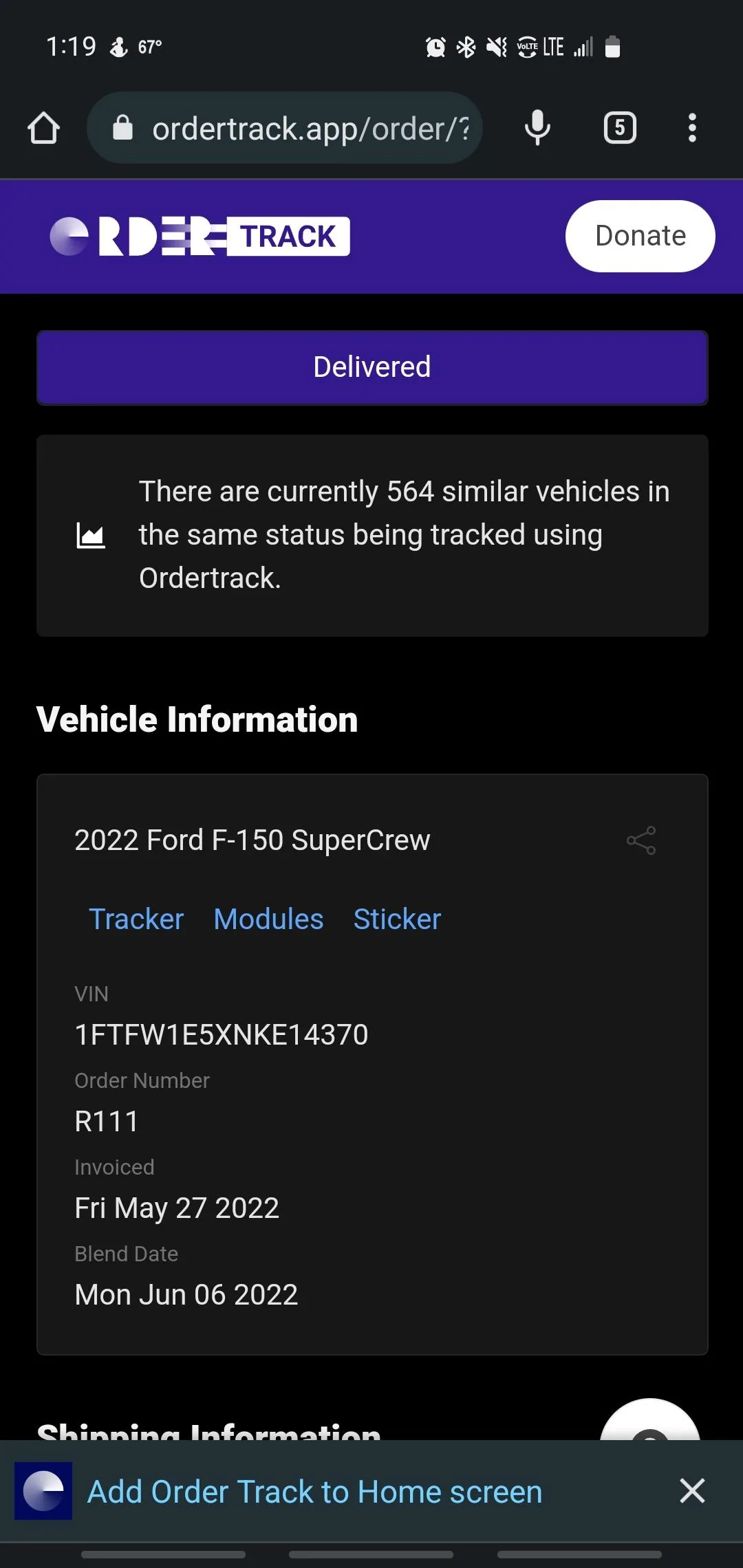The height and width of the screenshot is (1568, 743).
Task: Tap the Delivered status banner
Action: [x=371, y=367]
